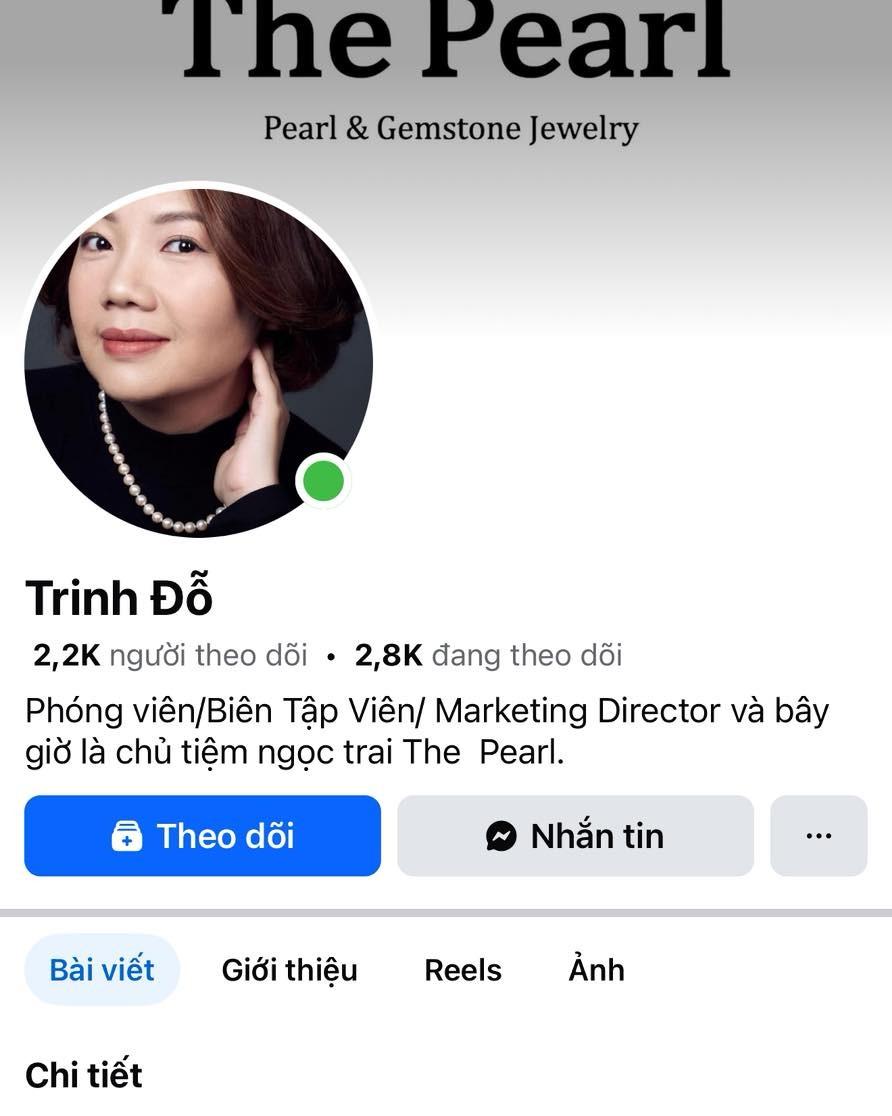The image size is (892, 1116).
Task: View Trinh Đỗ's profile picture
Action: coord(198,360)
